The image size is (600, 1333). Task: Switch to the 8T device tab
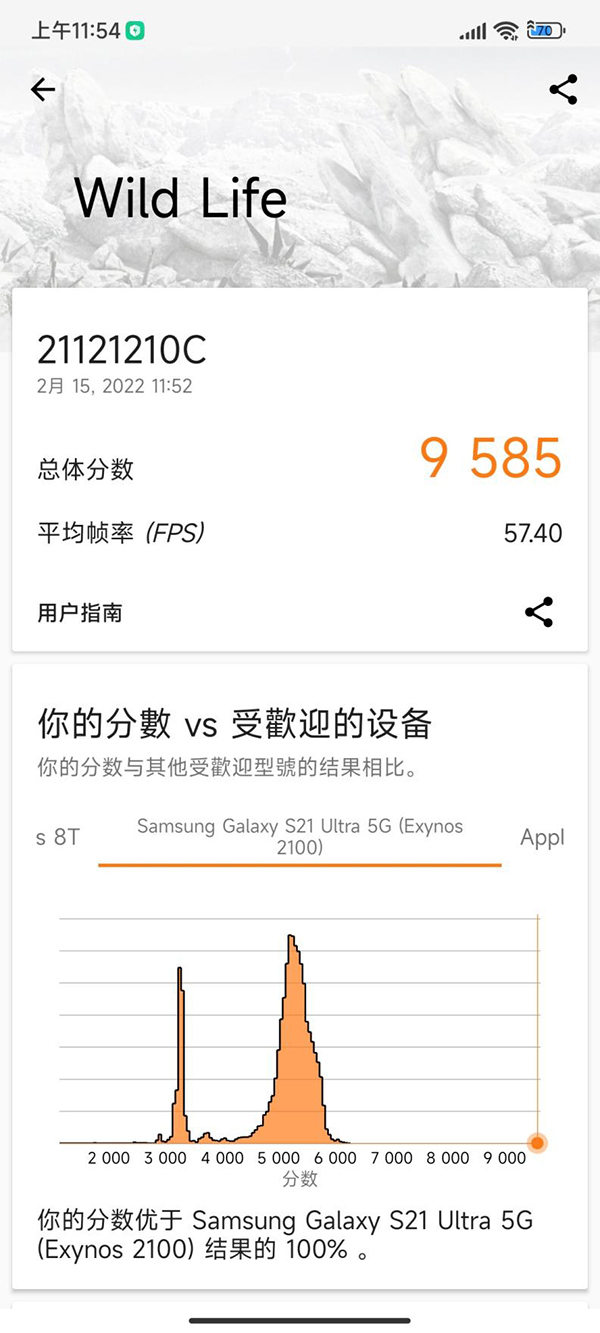[x=58, y=838]
